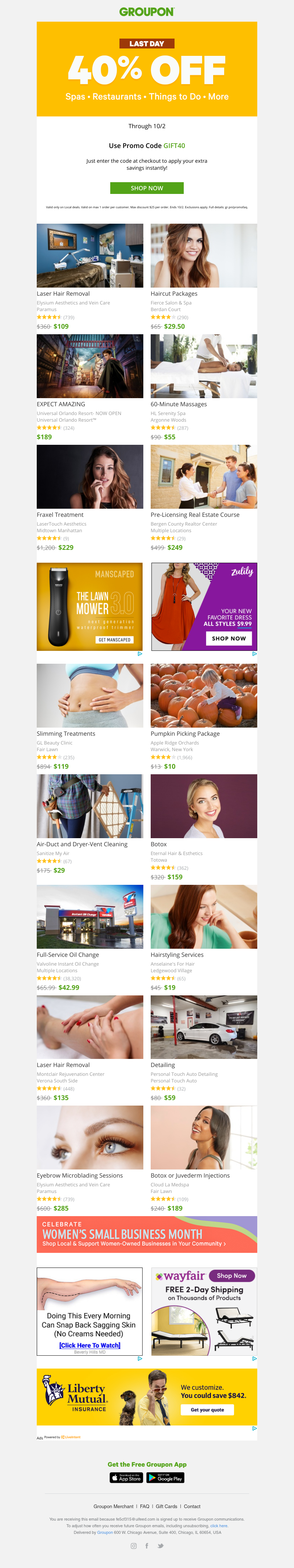Open Groupon's Instagram icon
This screenshot has width=294, height=1568.
[133, 1546]
